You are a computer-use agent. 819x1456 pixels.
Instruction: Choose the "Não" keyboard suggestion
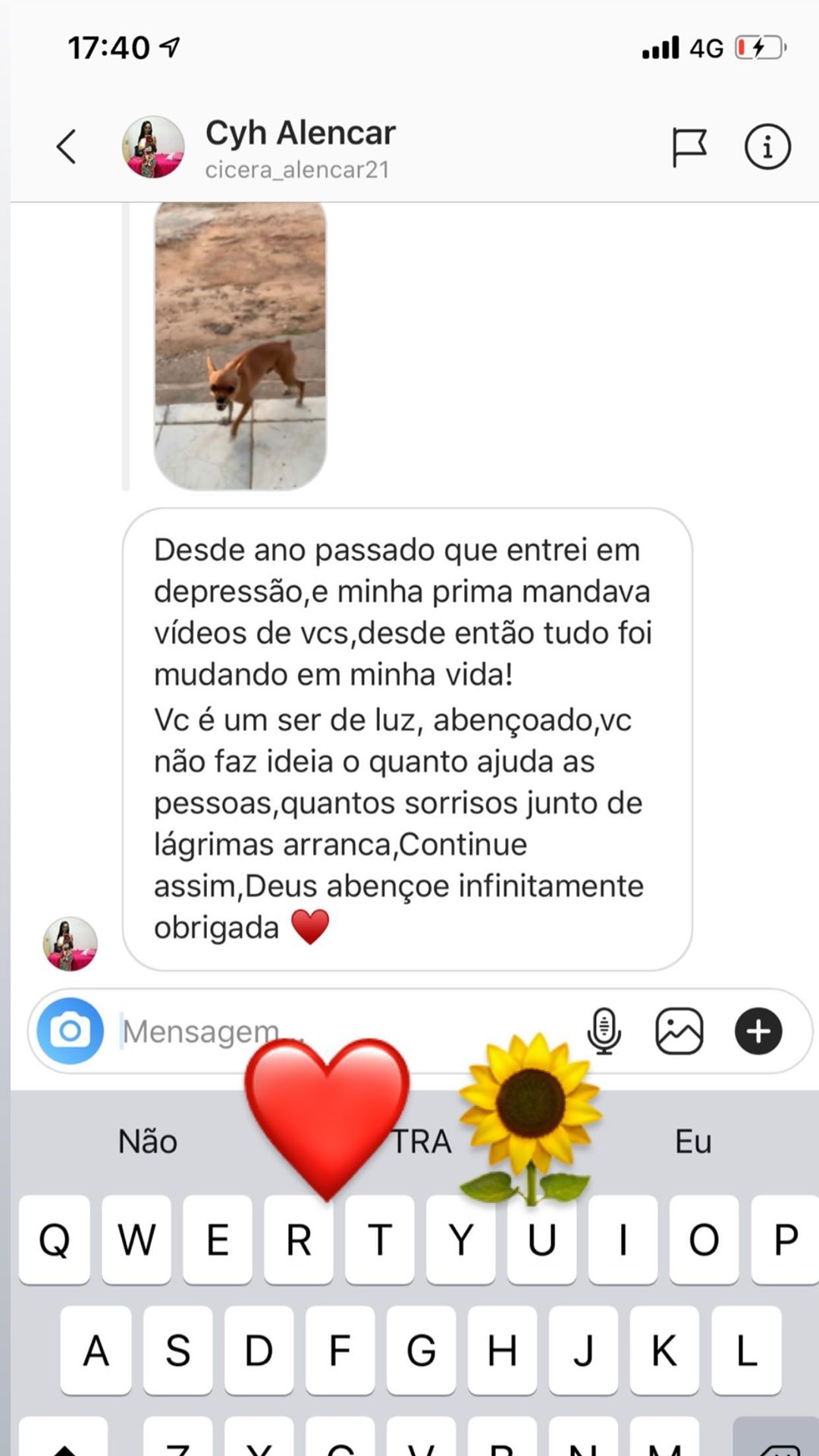[148, 1141]
